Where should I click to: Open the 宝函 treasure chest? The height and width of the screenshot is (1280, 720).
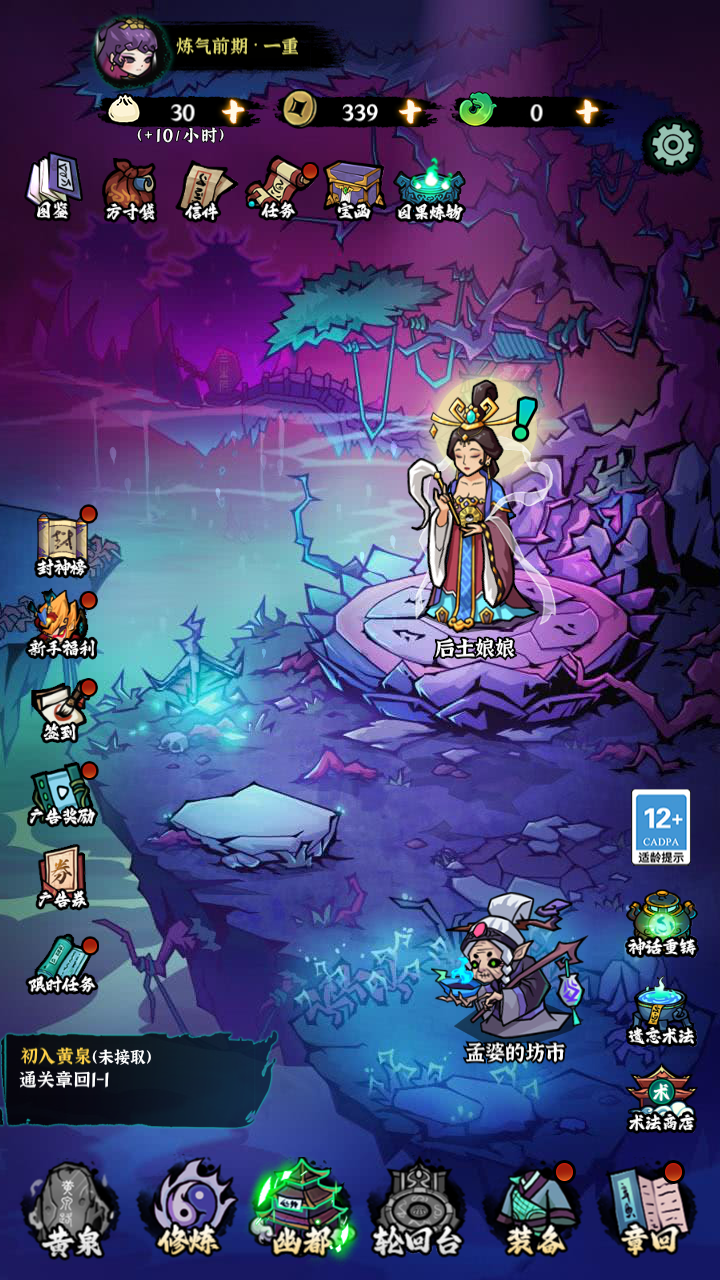354,188
